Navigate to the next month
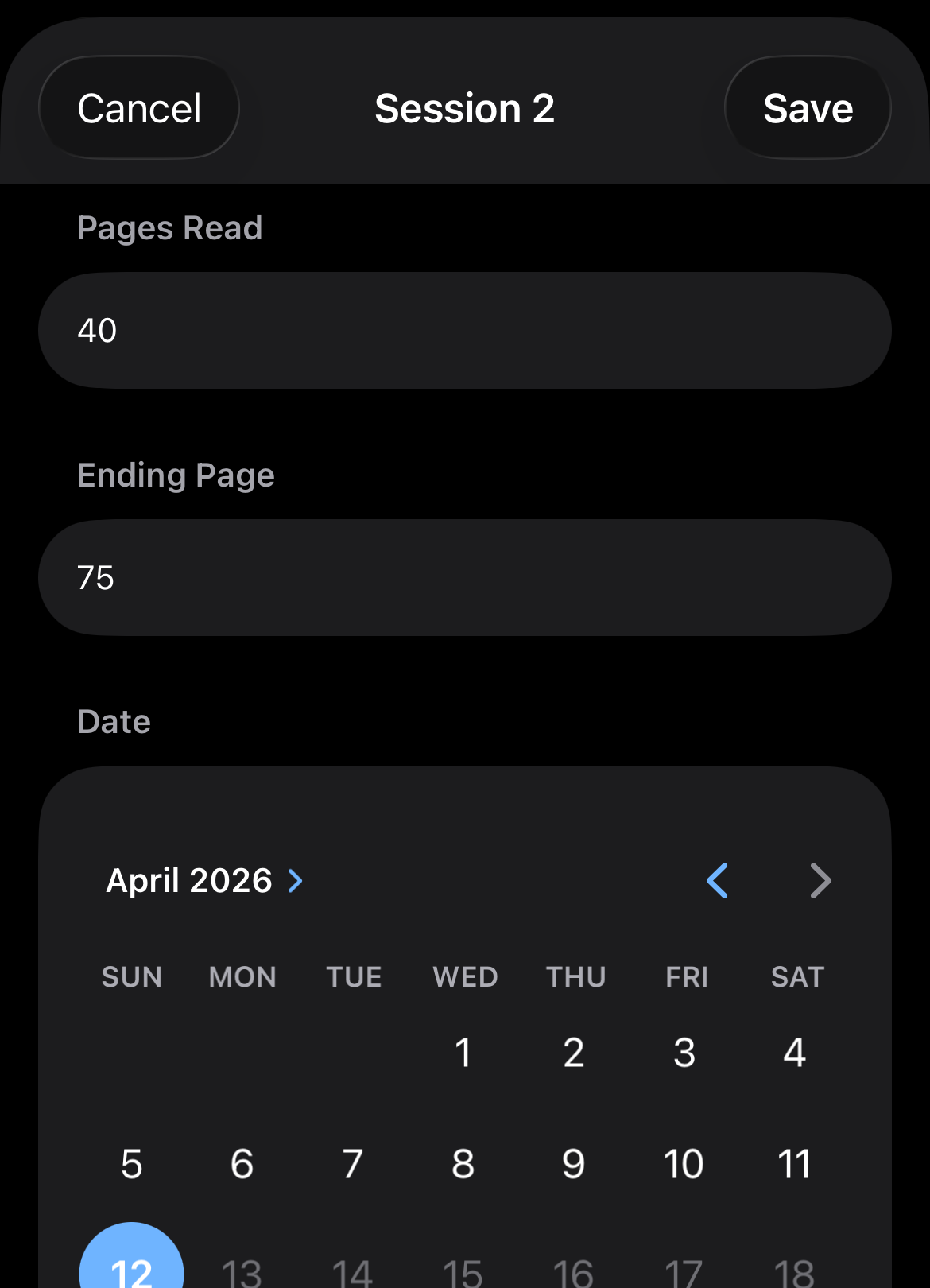This screenshot has height=1288, width=930. click(x=820, y=880)
